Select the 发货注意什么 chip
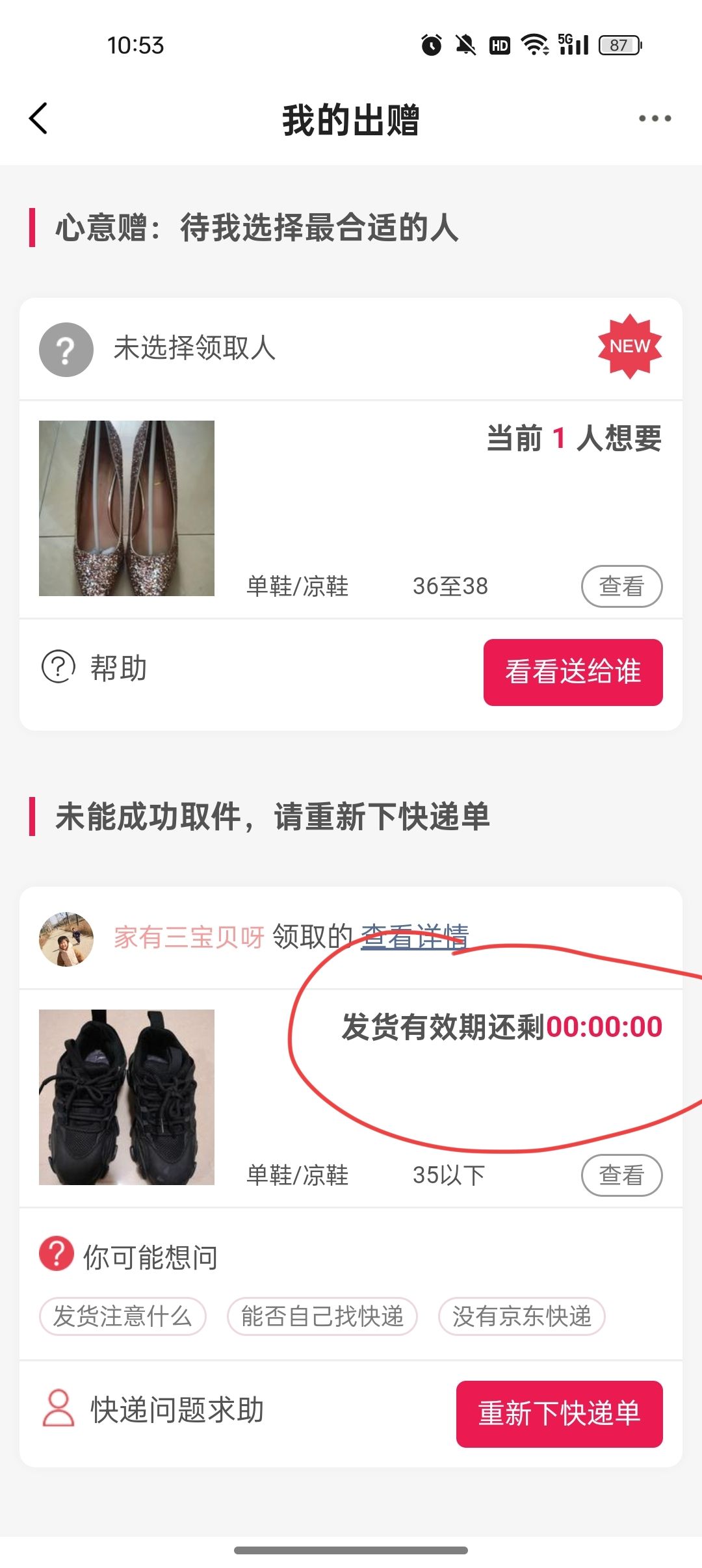This screenshot has height=1568, width=702. [123, 1316]
